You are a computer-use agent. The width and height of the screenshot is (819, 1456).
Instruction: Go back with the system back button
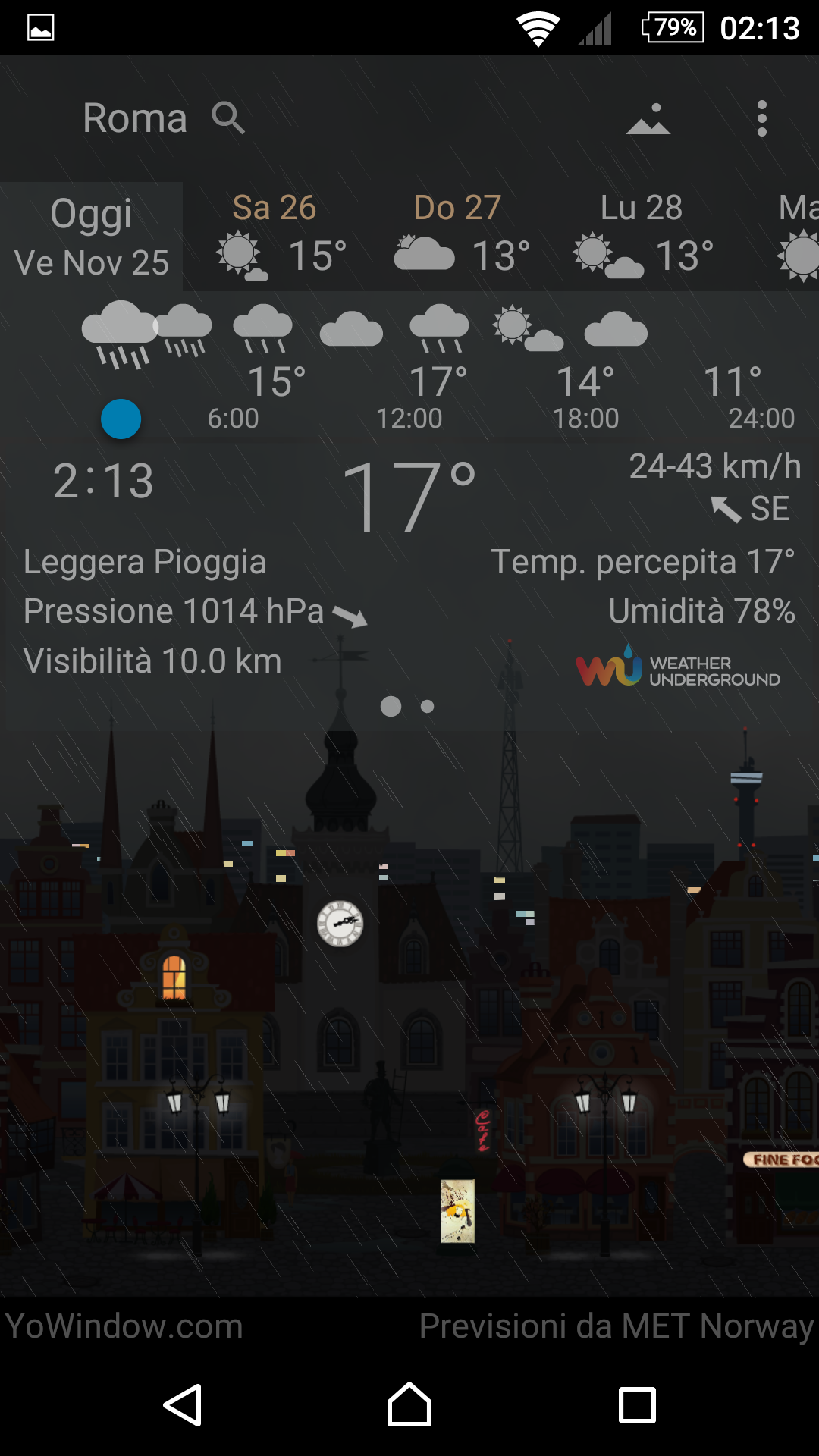(x=183, y=1405)
